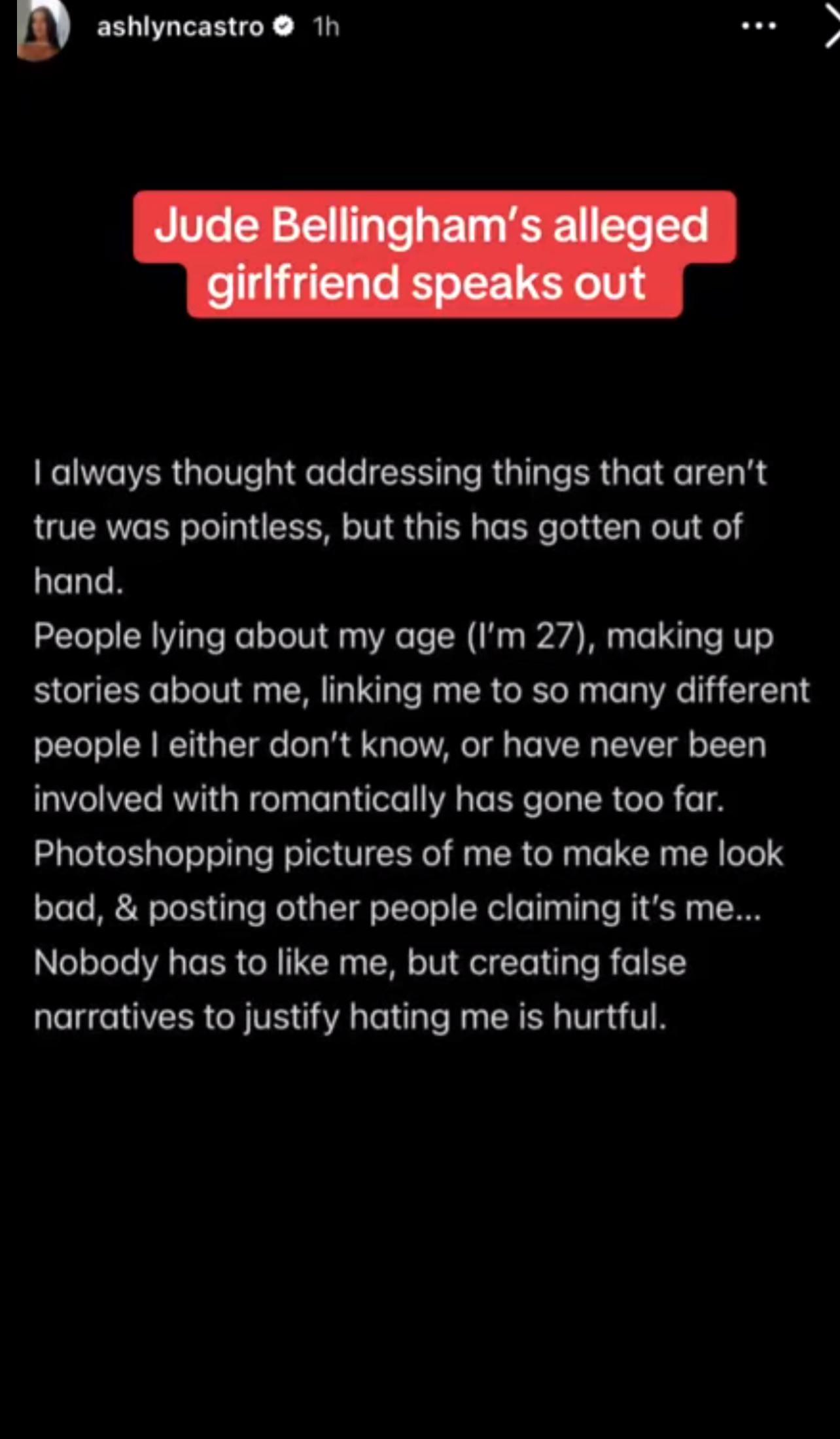Open ashlyncastro's profile from the username
Image resolution: width=840 pixels, height=1439 pixels.
pos(180,27)
